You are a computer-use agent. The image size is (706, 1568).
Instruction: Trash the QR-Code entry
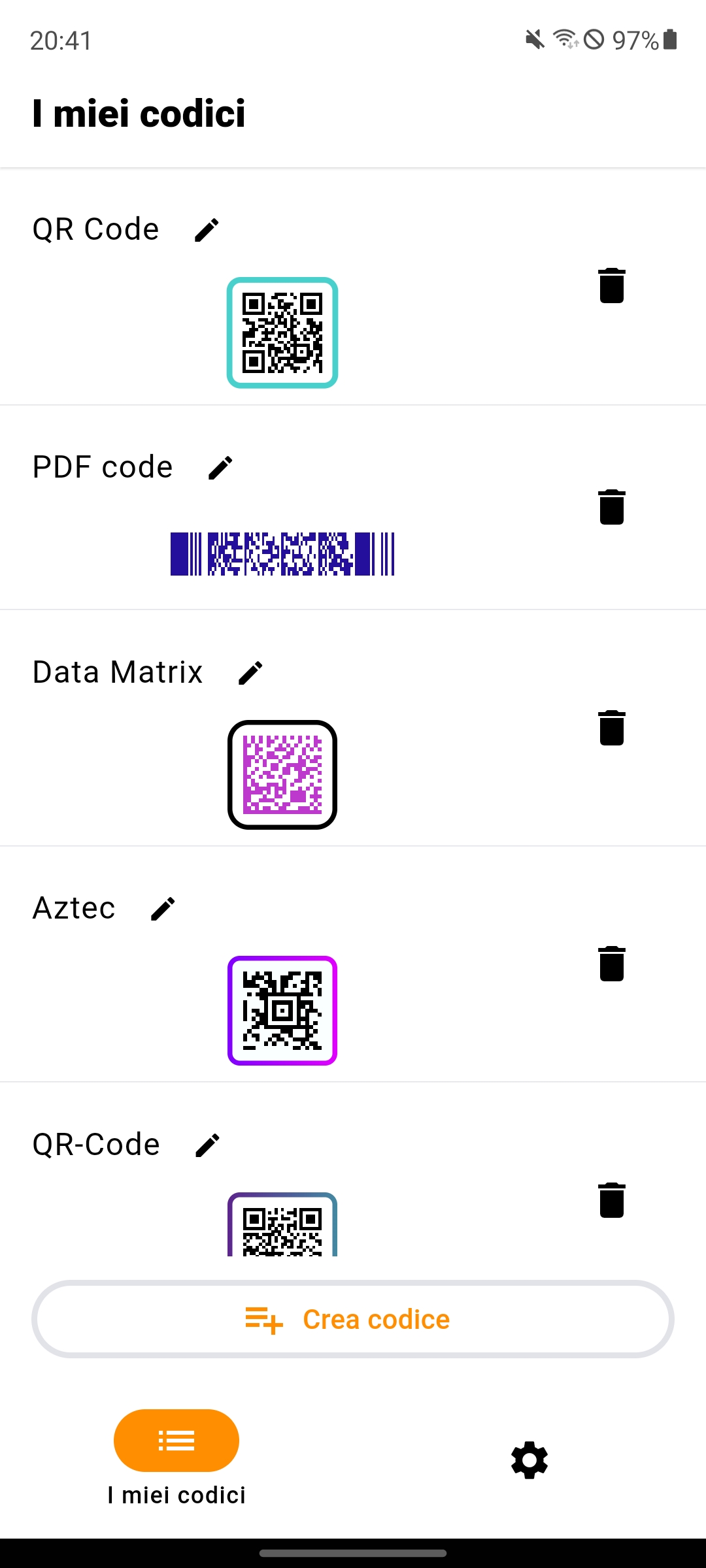612,1200
